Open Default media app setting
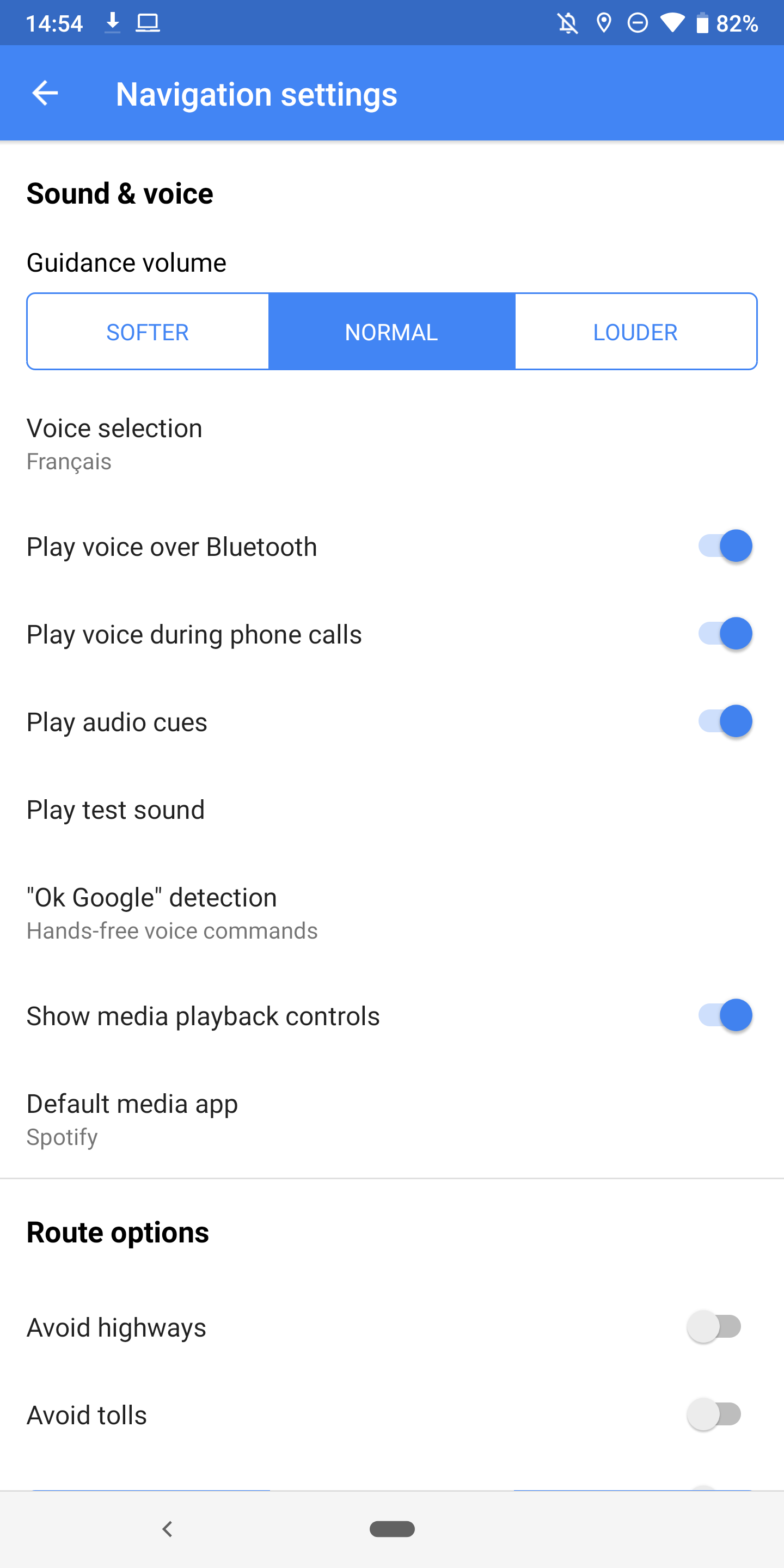 click(132, 1119)
